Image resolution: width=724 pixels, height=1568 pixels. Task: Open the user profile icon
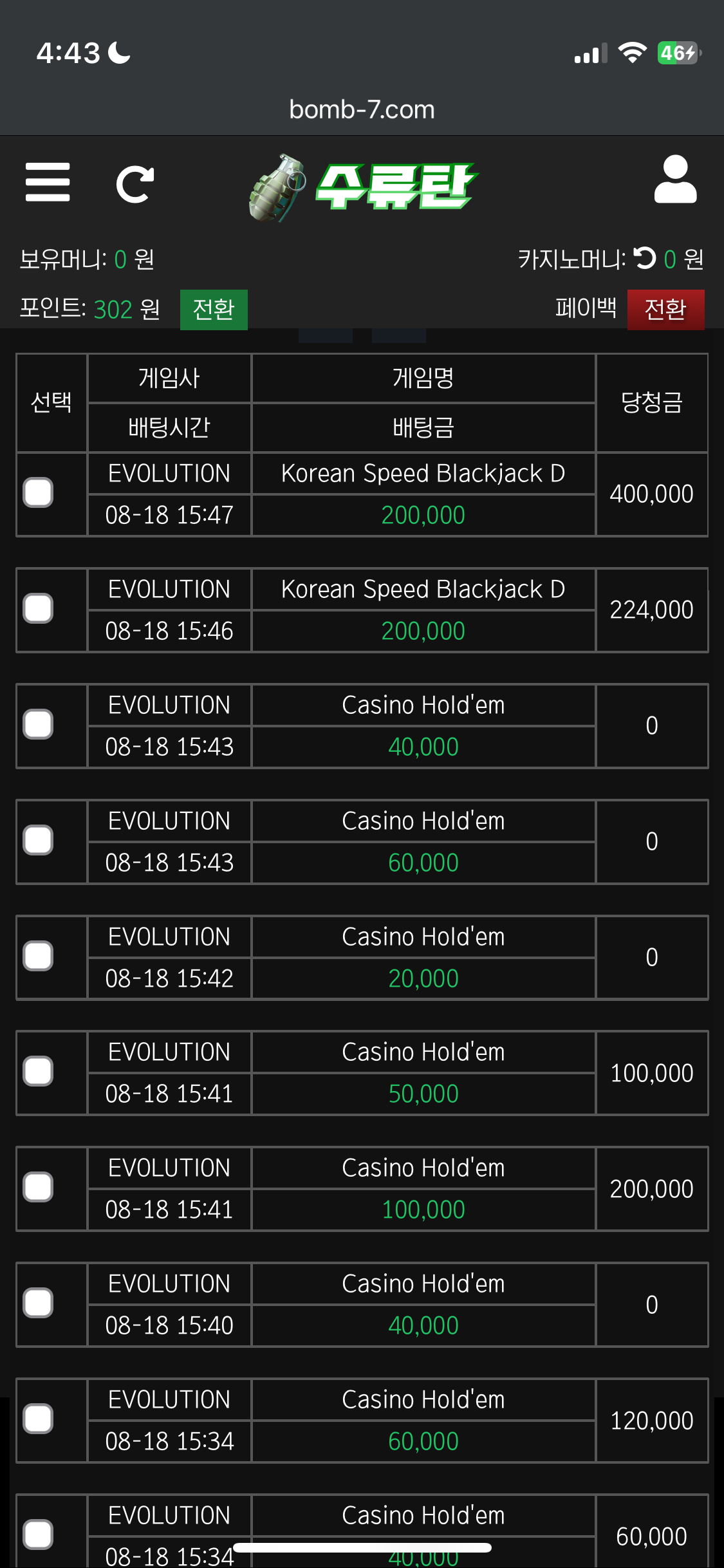675,180
